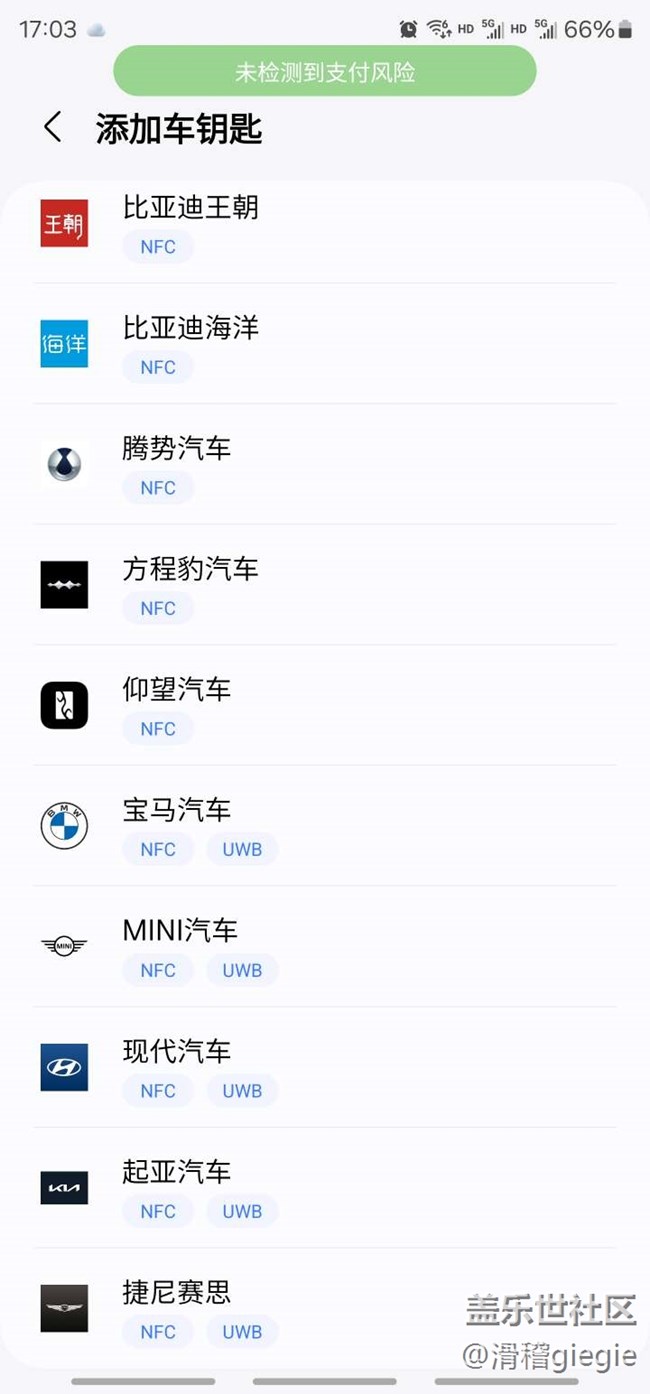Go back from 添加车钥匙 screen
The image size is (650, 1394).
point(53,128)
